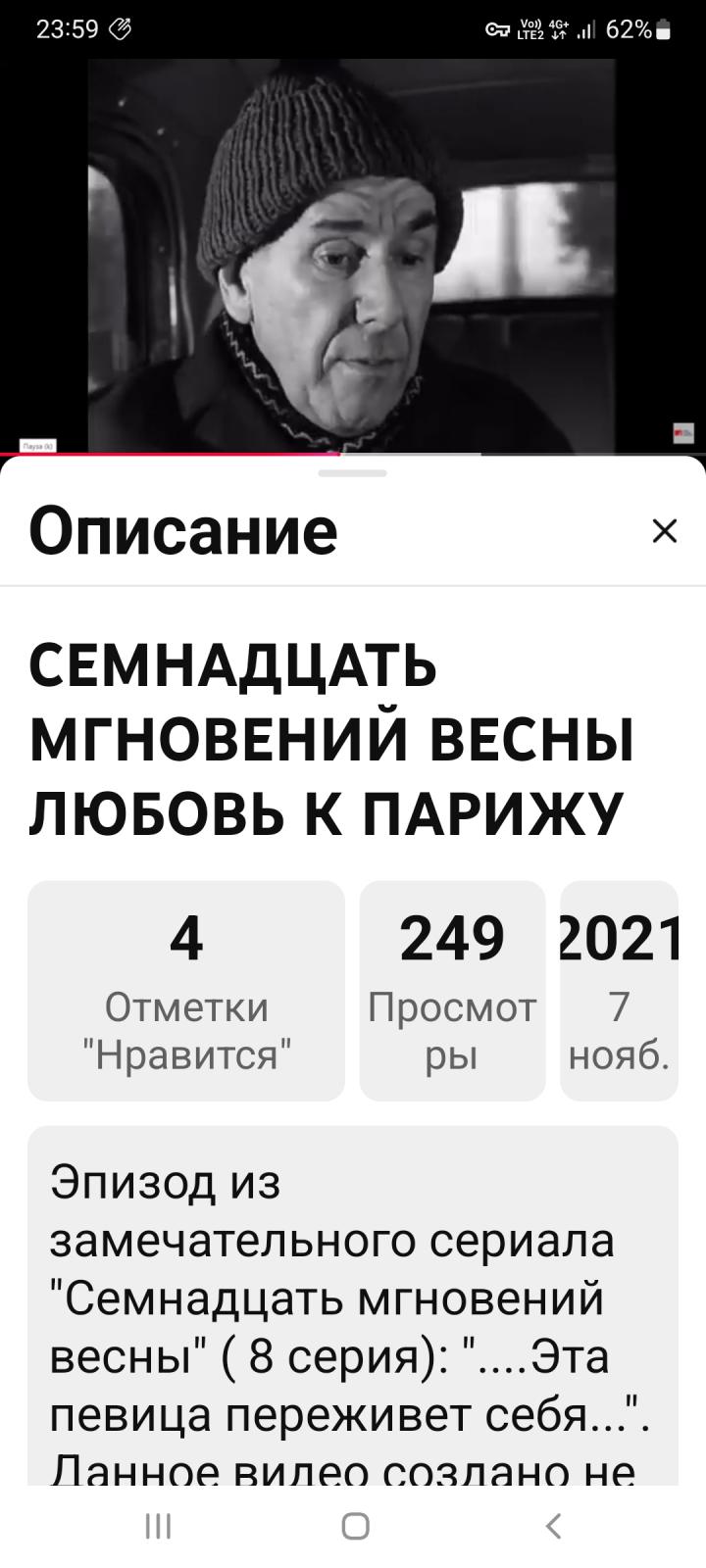Close the Описание panel
Screen dimensions: 706x1568
pyautogui.click(x=665, y=531)
